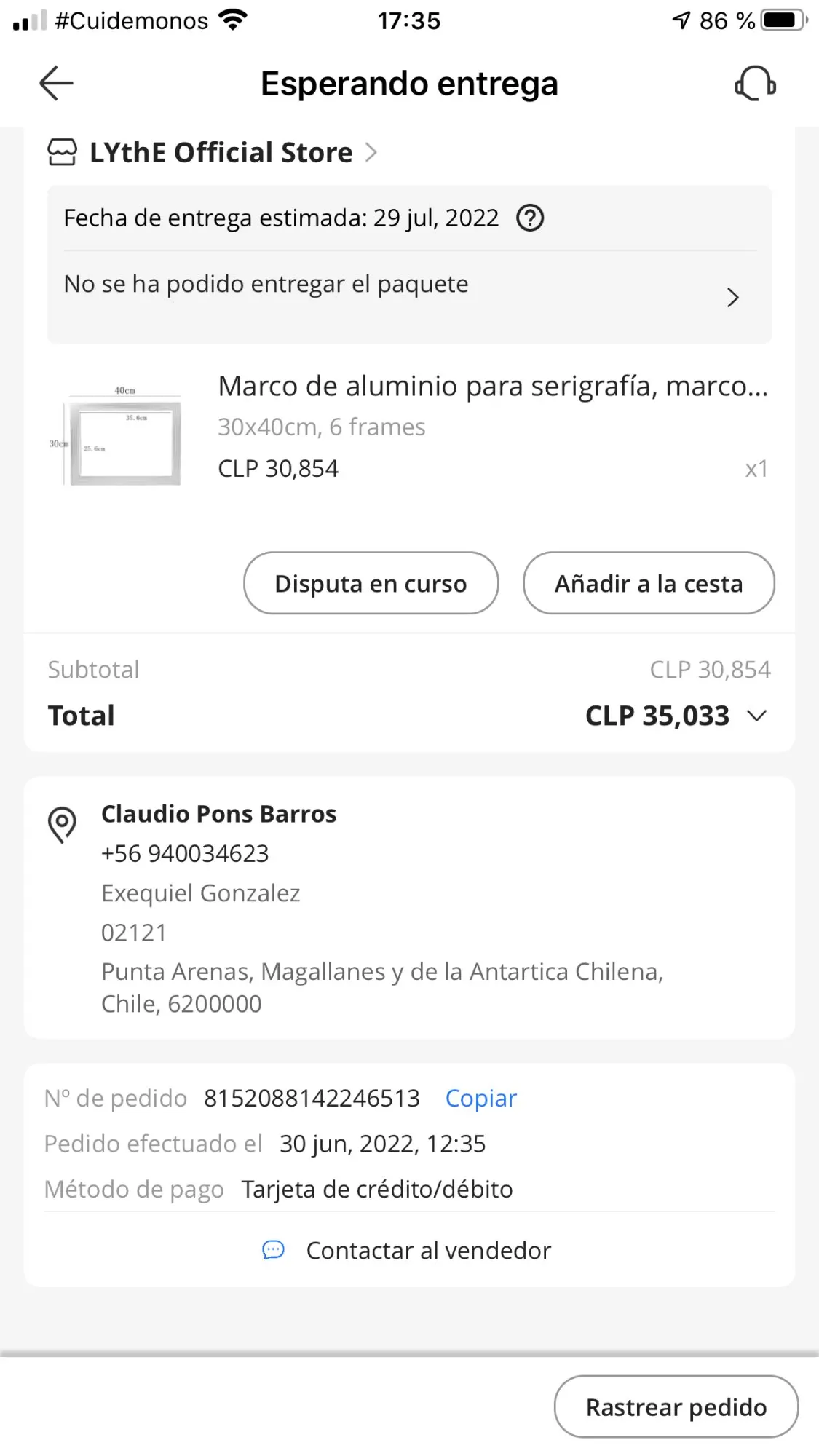The width and height of the screenshot is (819, 1456).
Task: Tap the Disputa en curso button
Action: pyautogui.click(x=371, y=583)
